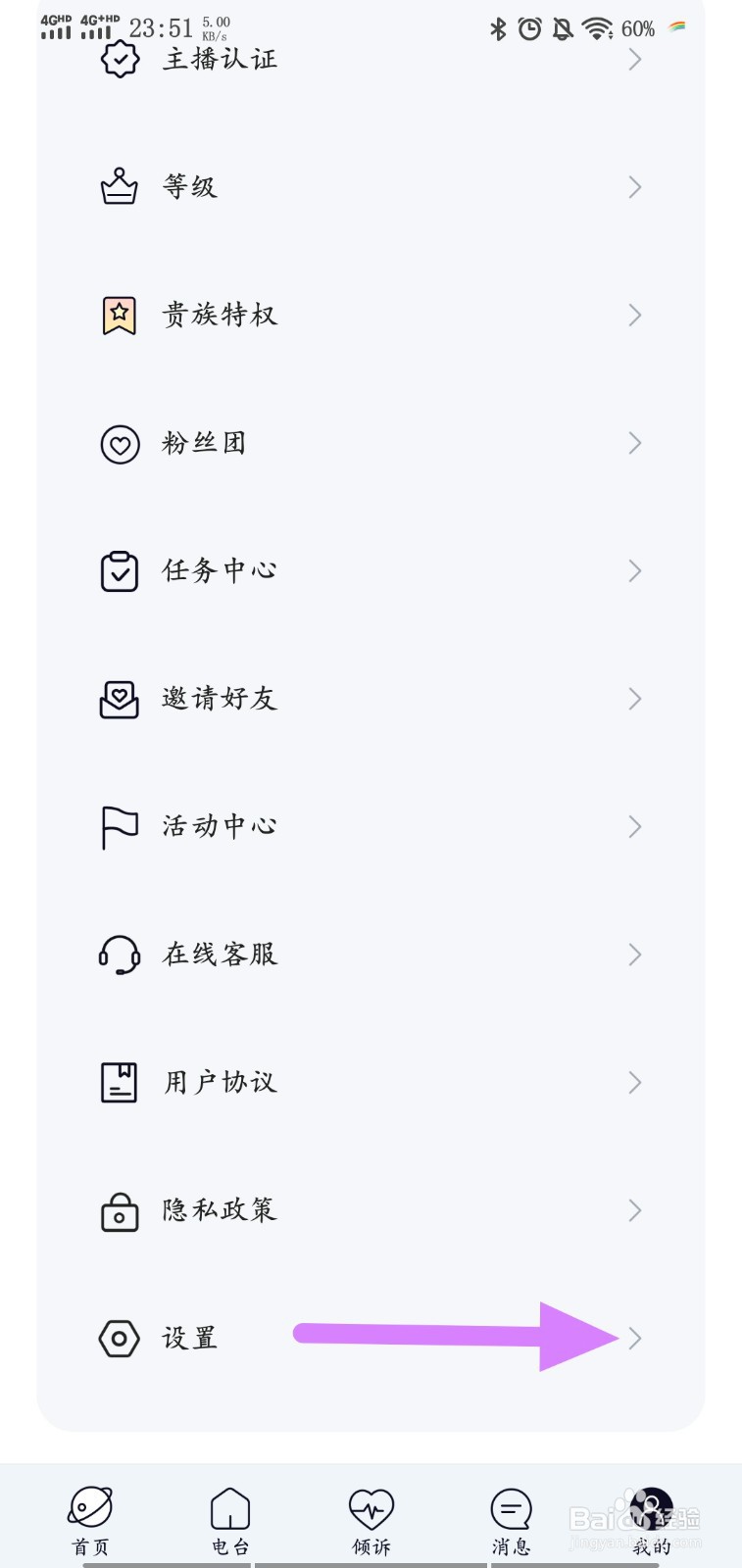This screenshot has height=1568, width=742.
Task: Open 贵族特权 privileges
Action: (x=371, y=315)
